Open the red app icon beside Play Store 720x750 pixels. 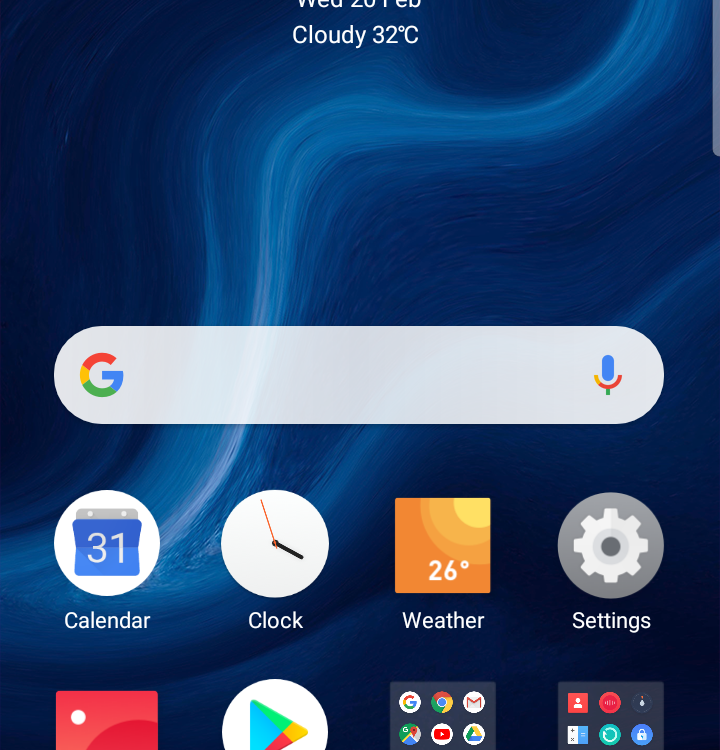(107, 720)
